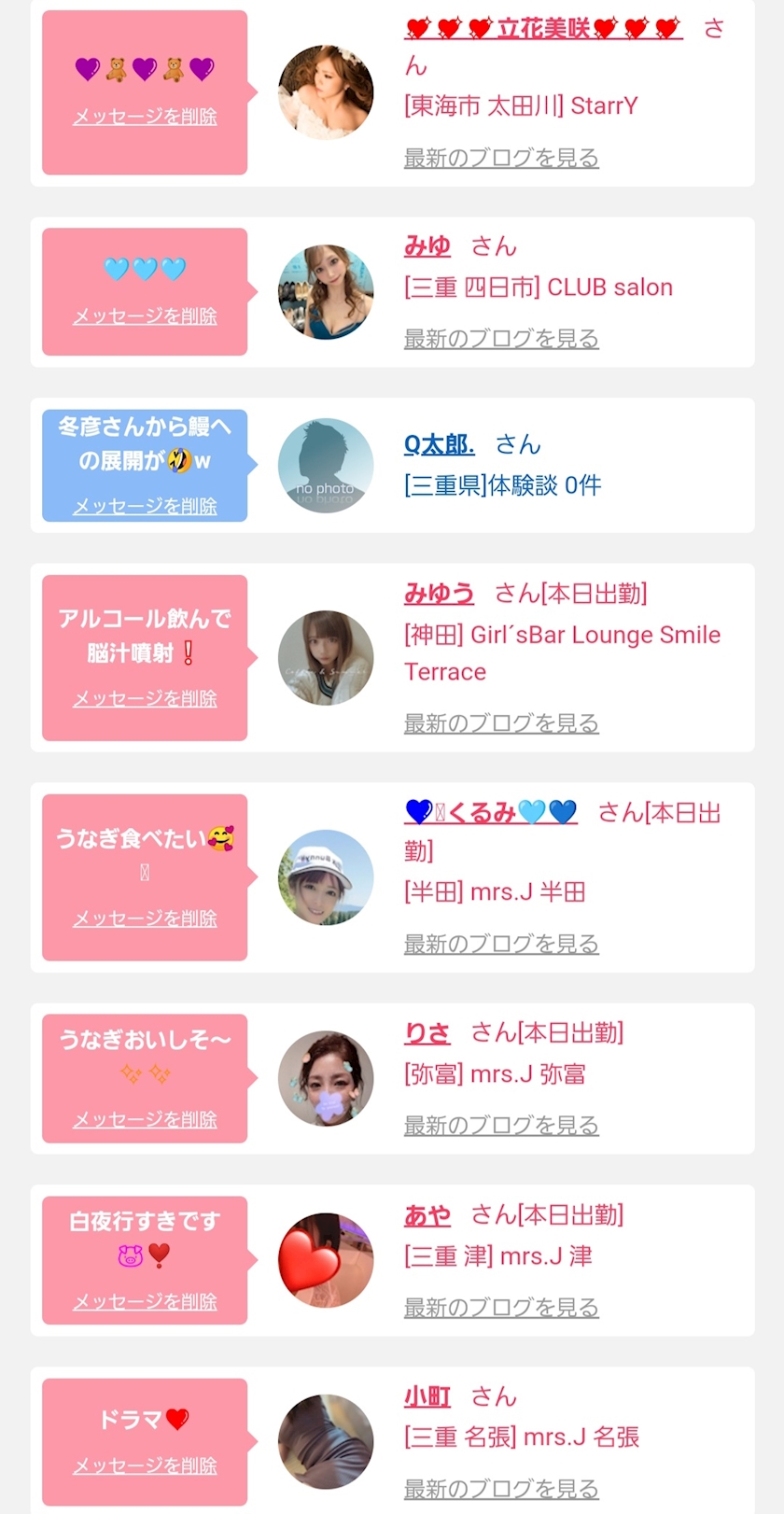784x1514 pixels.
Task: Open りさ's profile name link
Action: point(427,1033)
